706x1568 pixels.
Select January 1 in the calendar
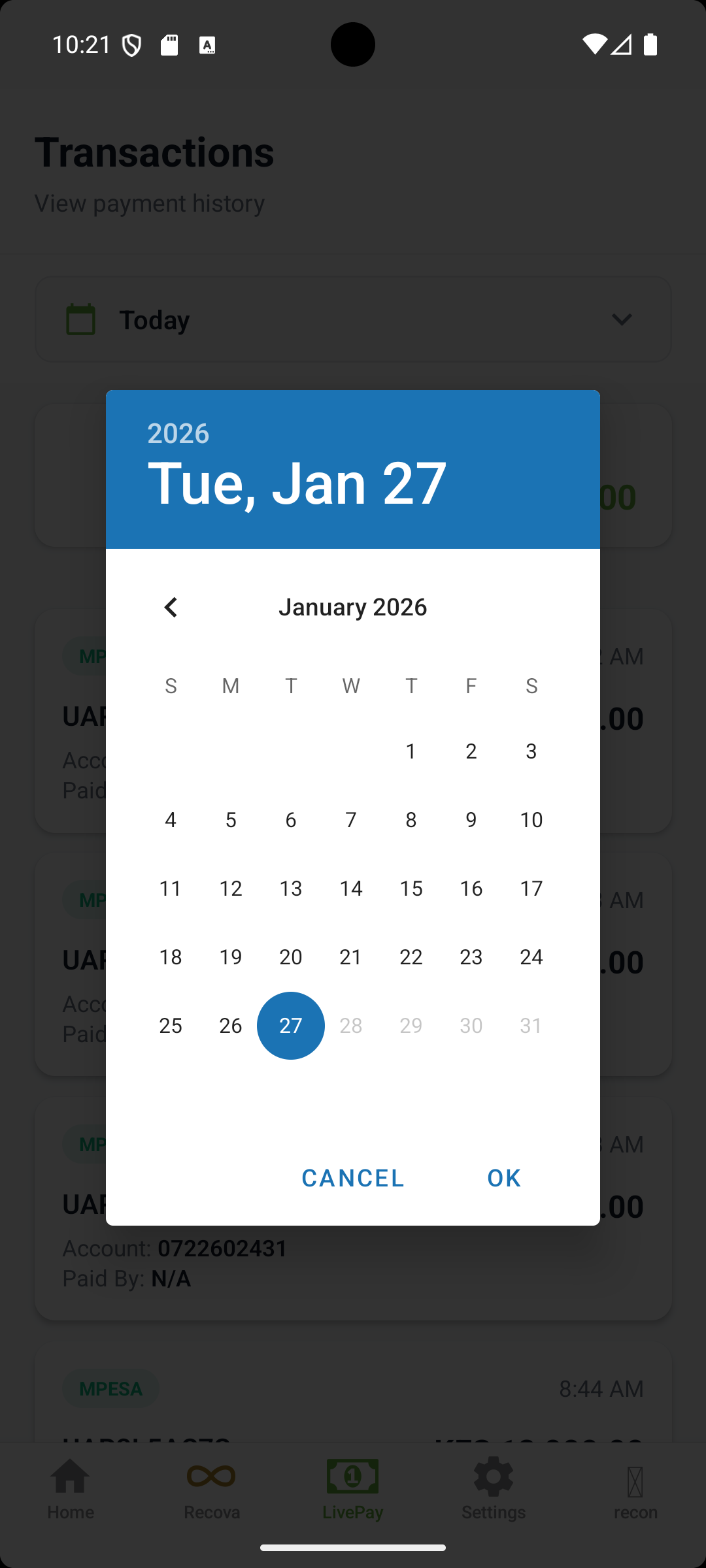point(411,751)
